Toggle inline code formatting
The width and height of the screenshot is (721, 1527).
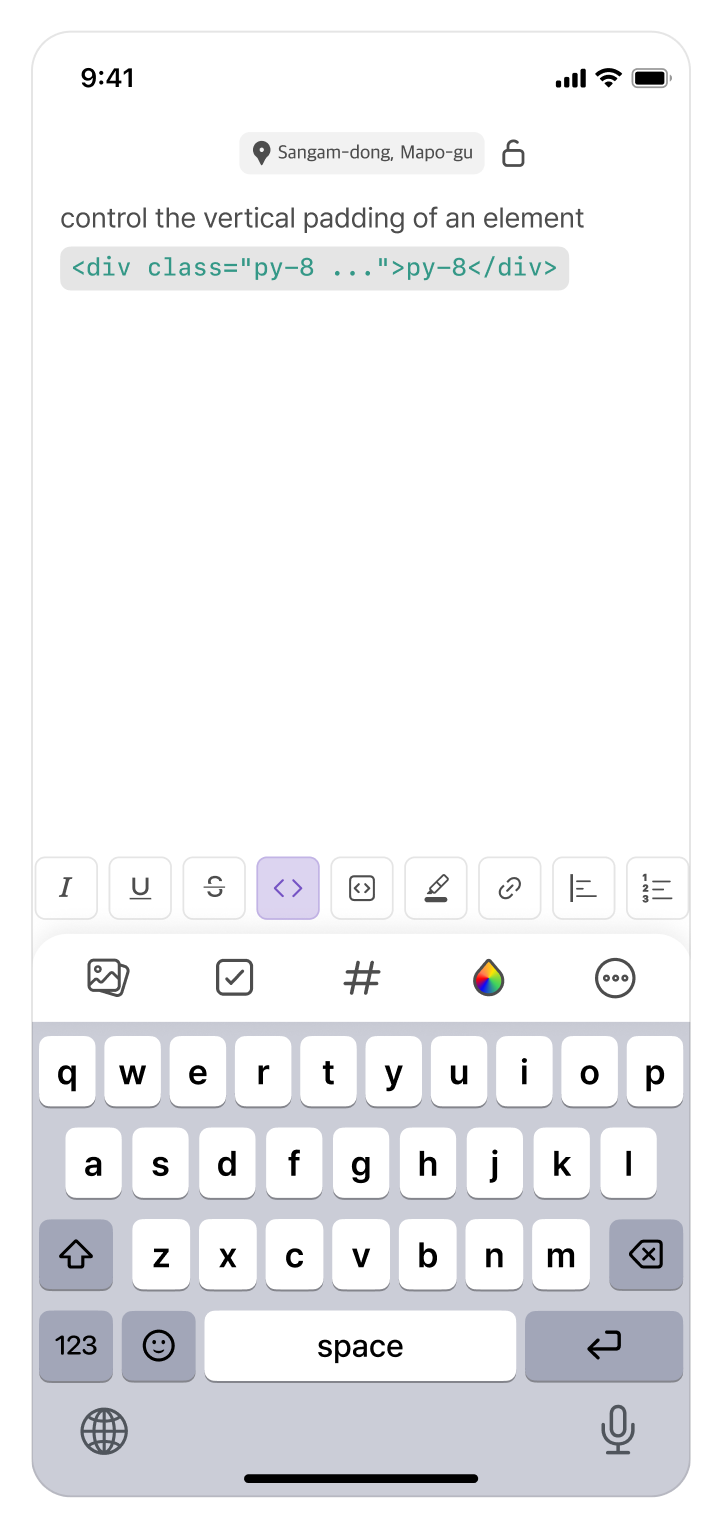tap(288, 888)
